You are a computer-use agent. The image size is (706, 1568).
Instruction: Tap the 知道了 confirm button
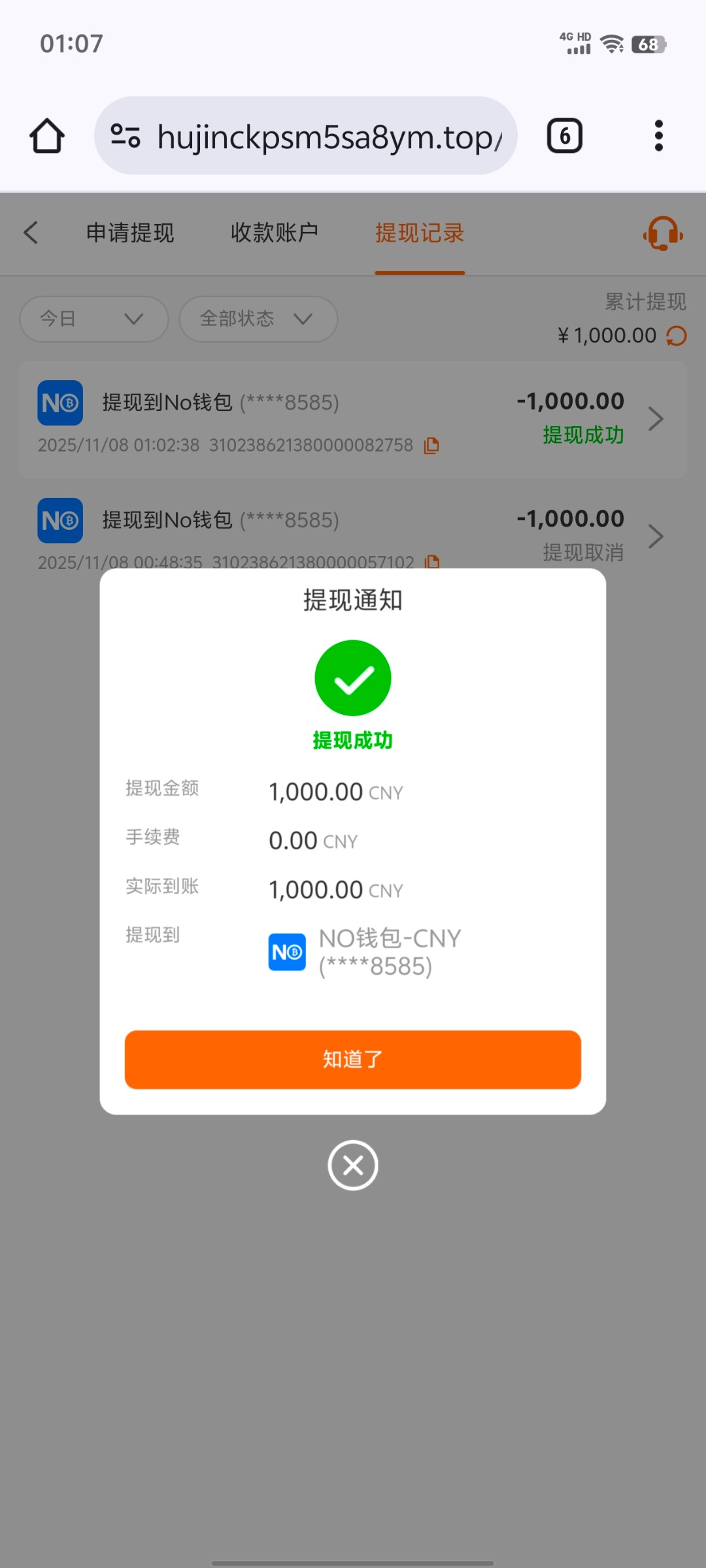(x=352, y=1059)
